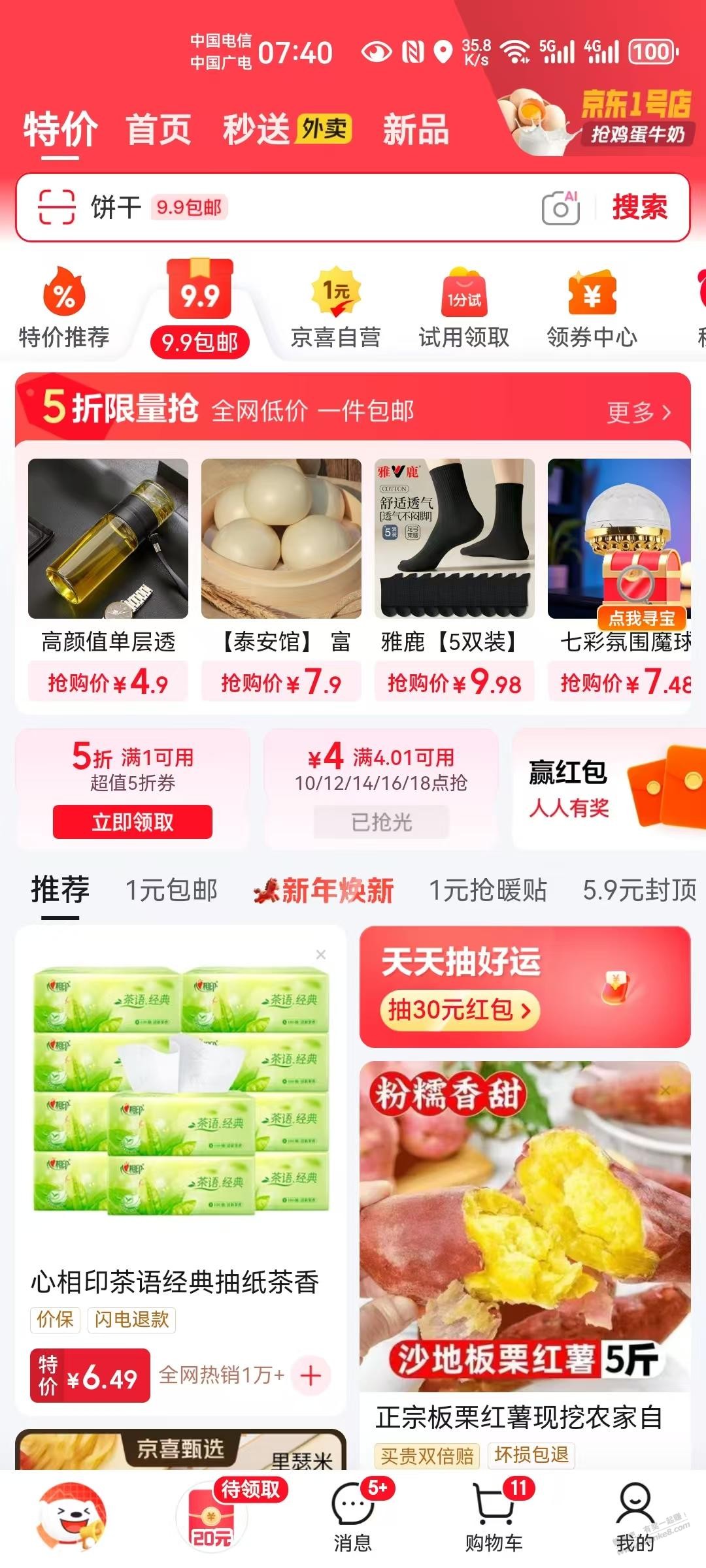Open the 新品 tab

point(416,129)
